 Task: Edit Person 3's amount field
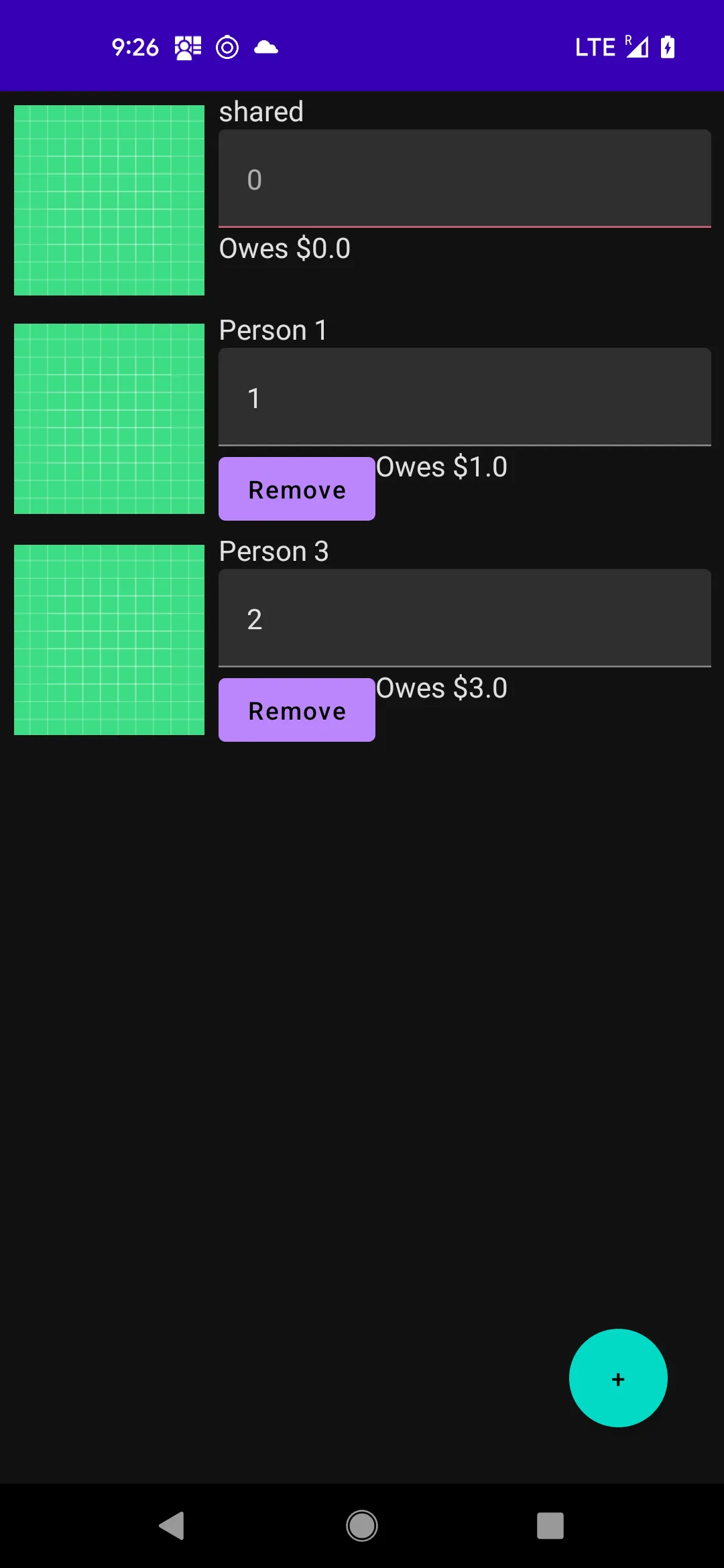pos(464,618)
